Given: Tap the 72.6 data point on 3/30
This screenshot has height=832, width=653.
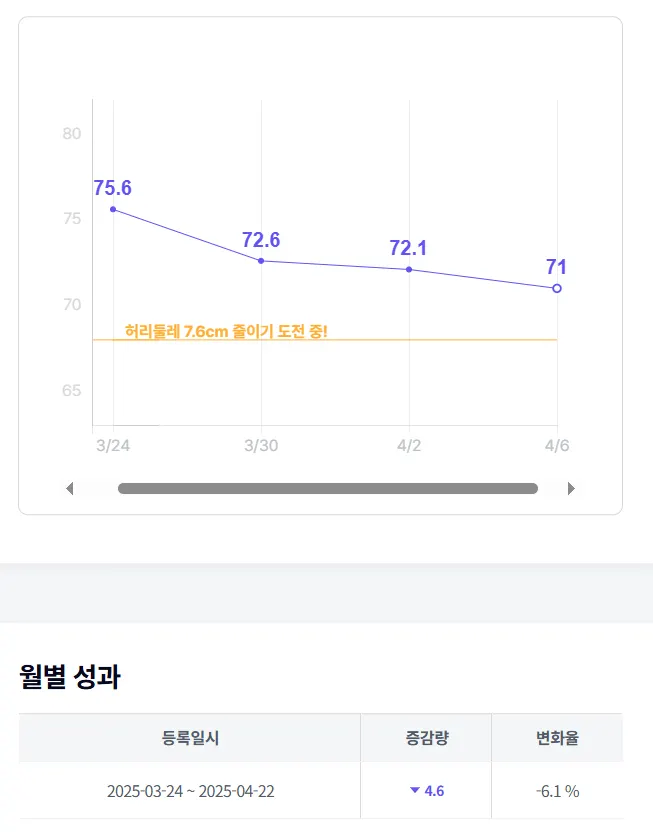Looking at the screenshot, I should tap(261, 261).
